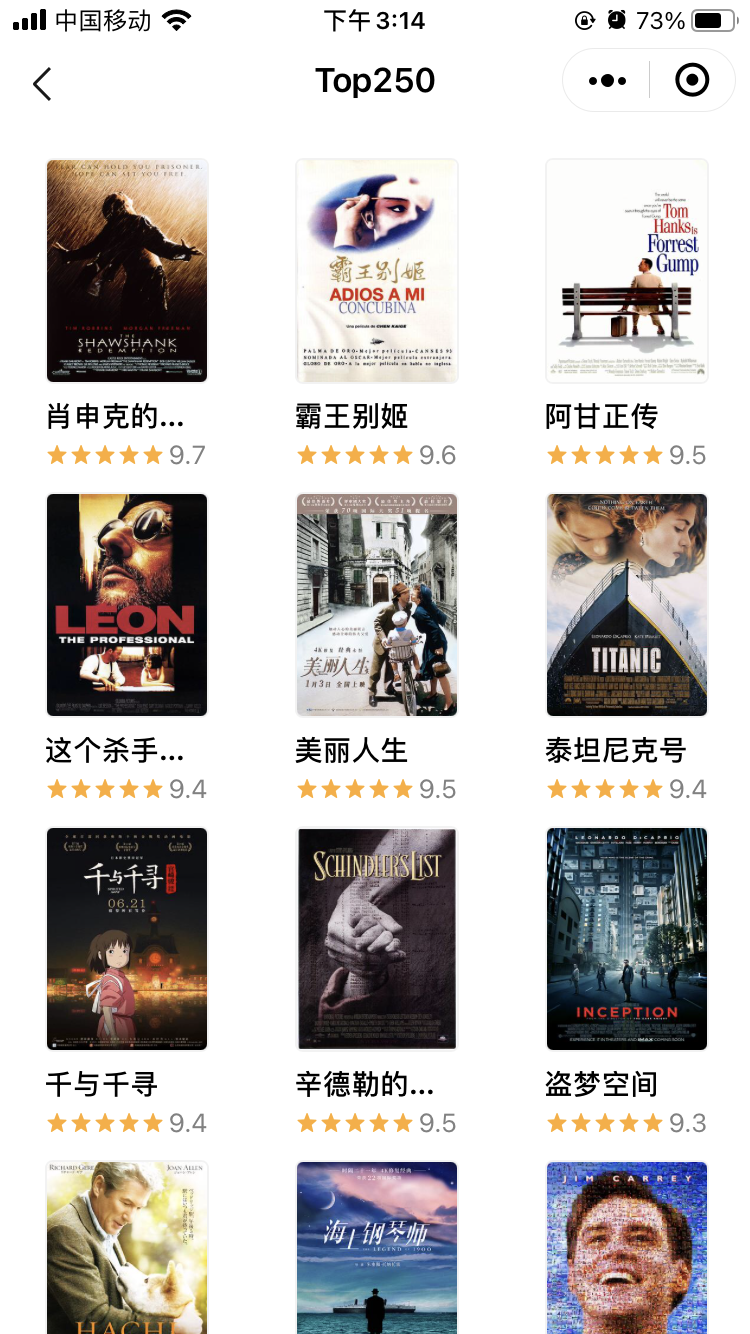Viewport: 750px width, 1334px height.
Task: Open the 辛德勒的… Schindler's List poster
Action: point(377,939)
